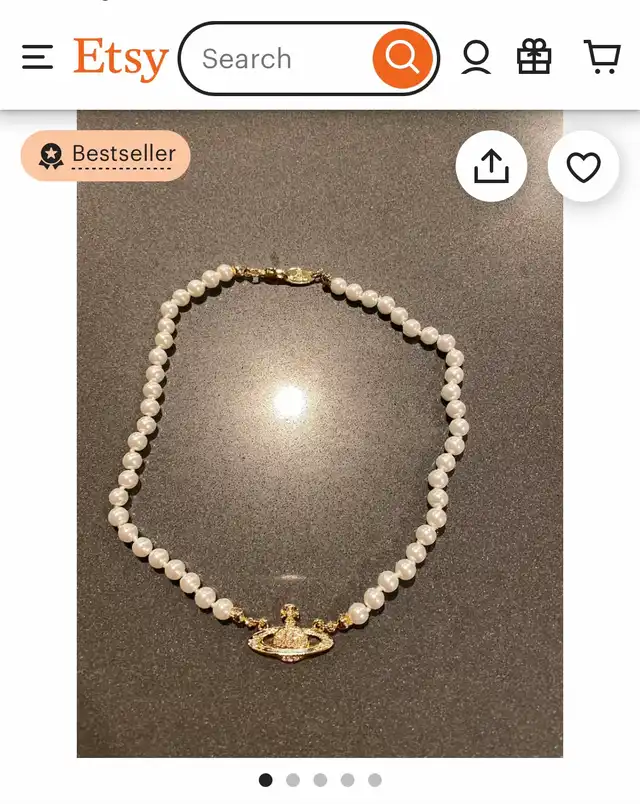Jump to the second photo dot

tap(293, 780)
